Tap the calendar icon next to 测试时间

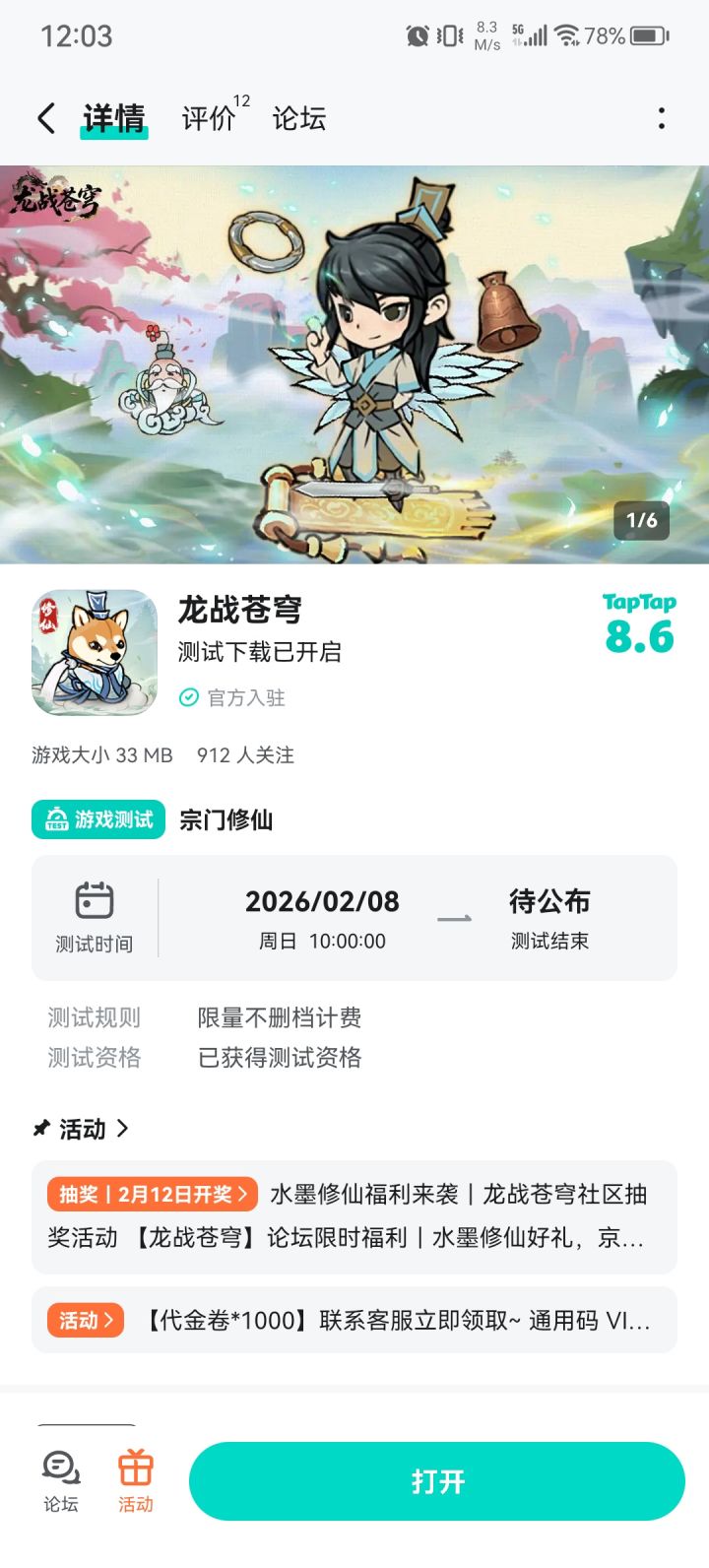tap(94, 899)
